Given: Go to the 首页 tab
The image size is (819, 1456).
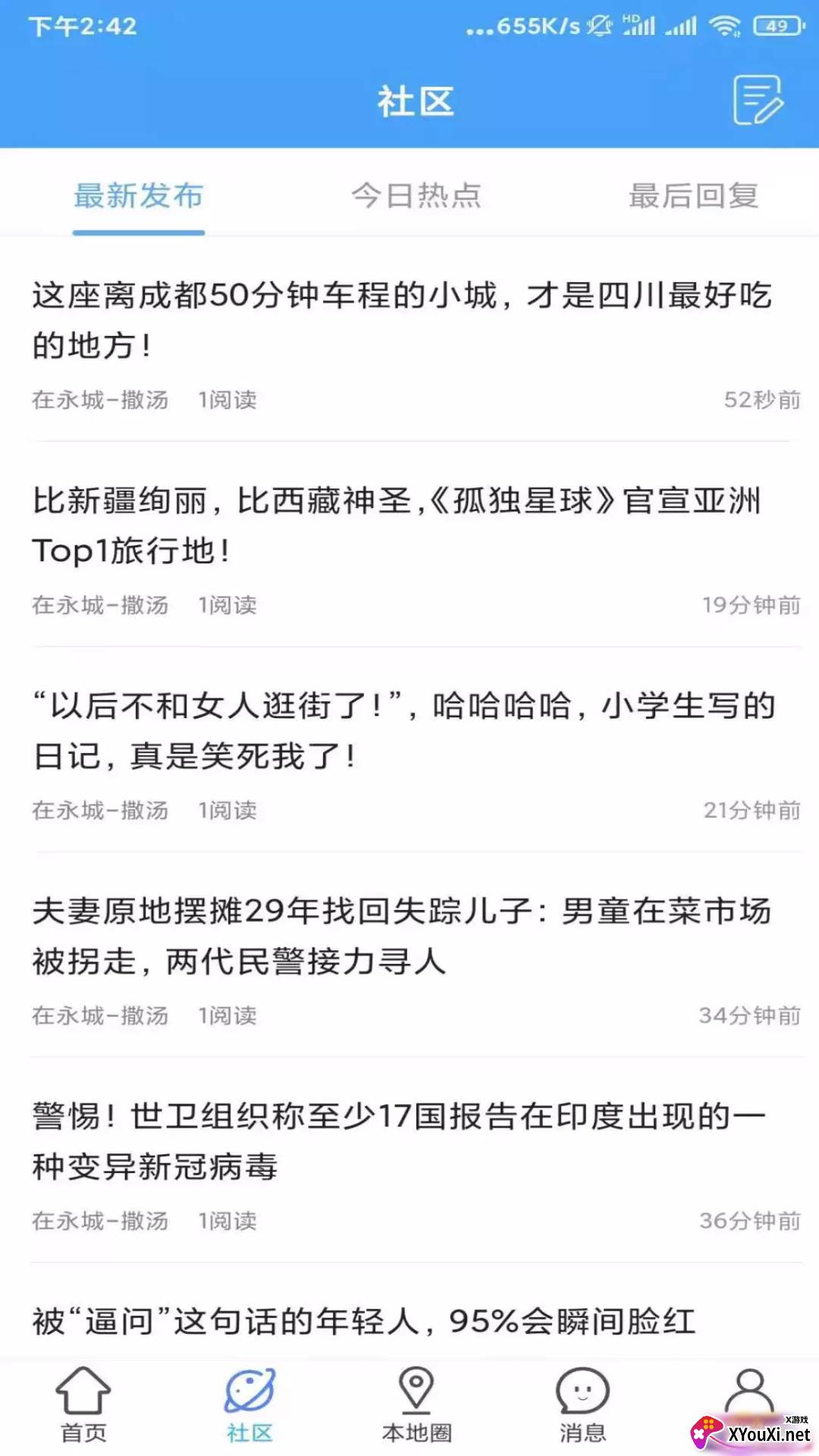Looking at the screenshot, I should click(83, 1404).
